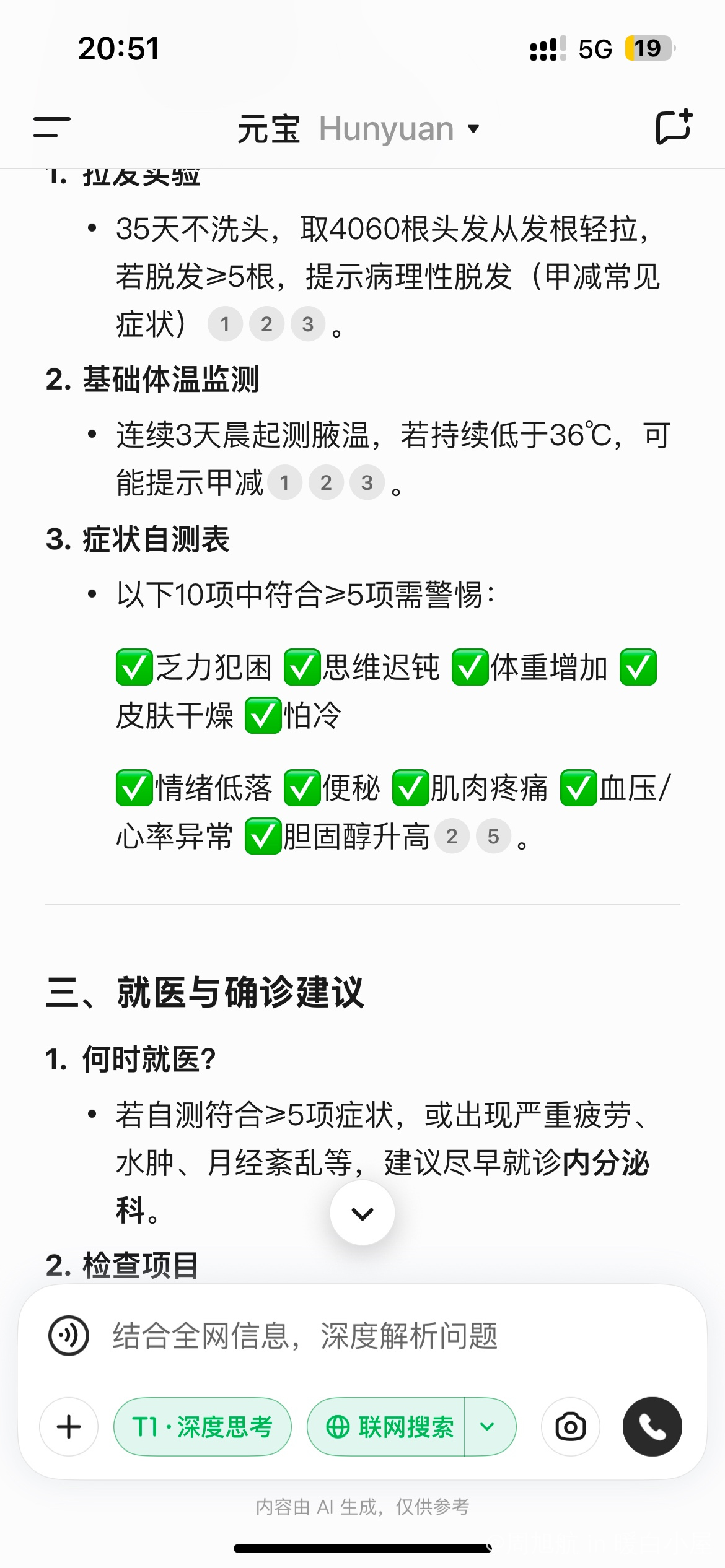Start a voice call with Yuanbao
This screenshot has width=725, height=1568.
[x=652, y=1427]
